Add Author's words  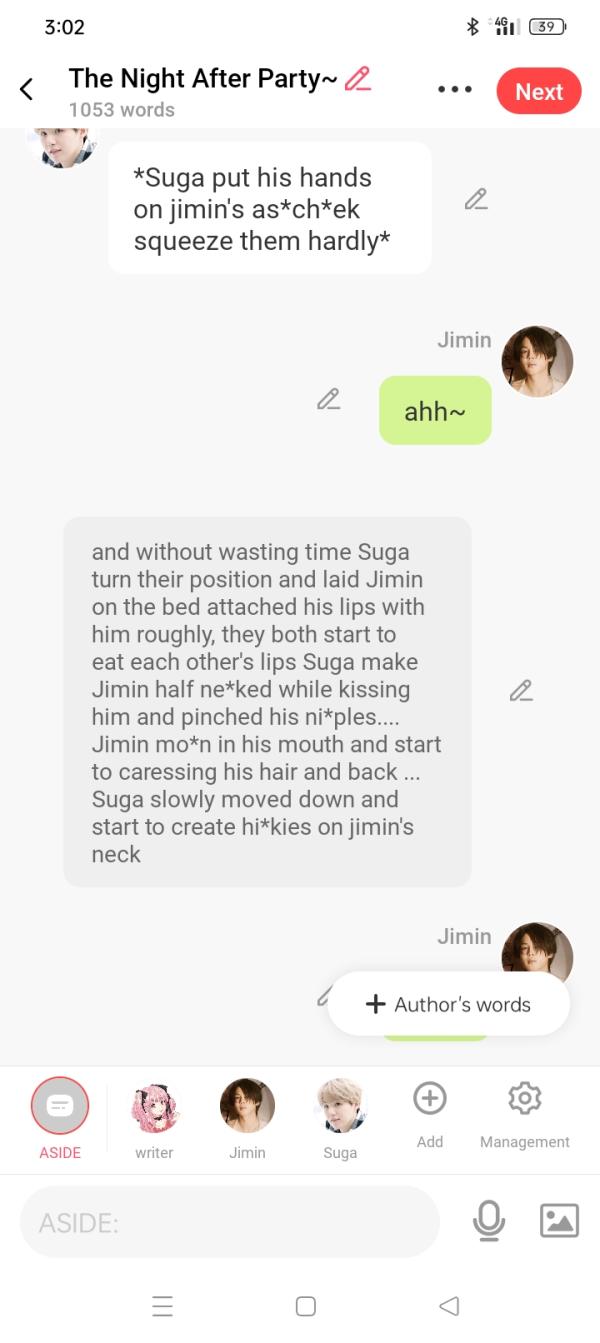click(x=448, y=1004)
